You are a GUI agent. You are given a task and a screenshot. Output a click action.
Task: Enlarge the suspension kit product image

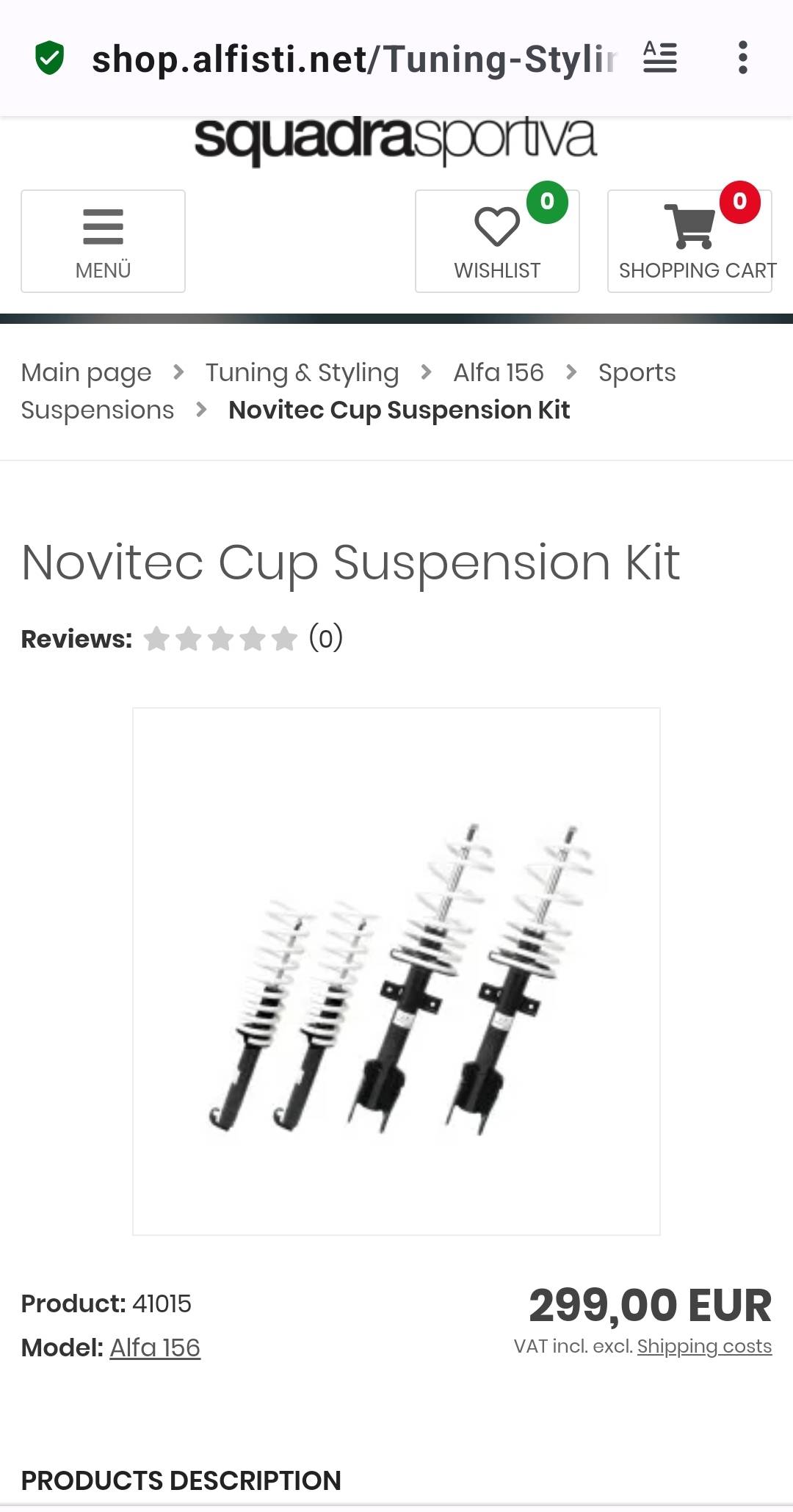point(396,972)
